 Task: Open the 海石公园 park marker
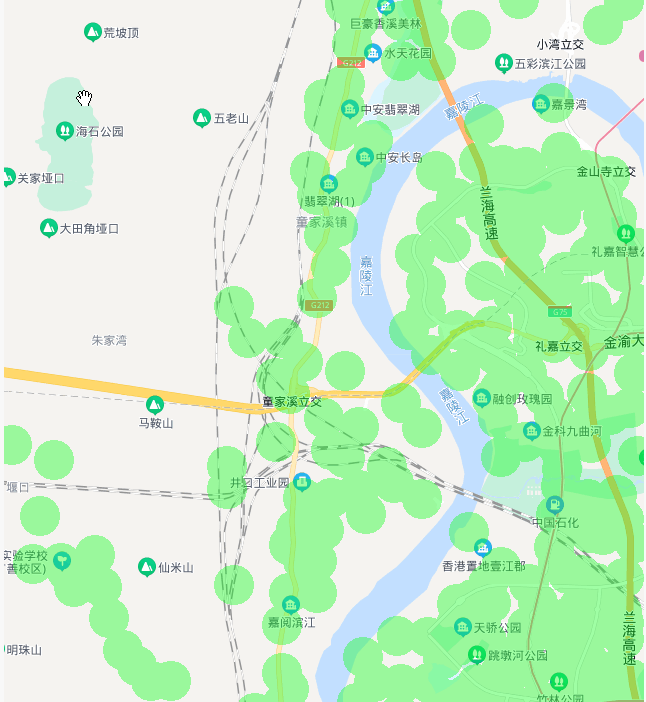pos(65,131)
